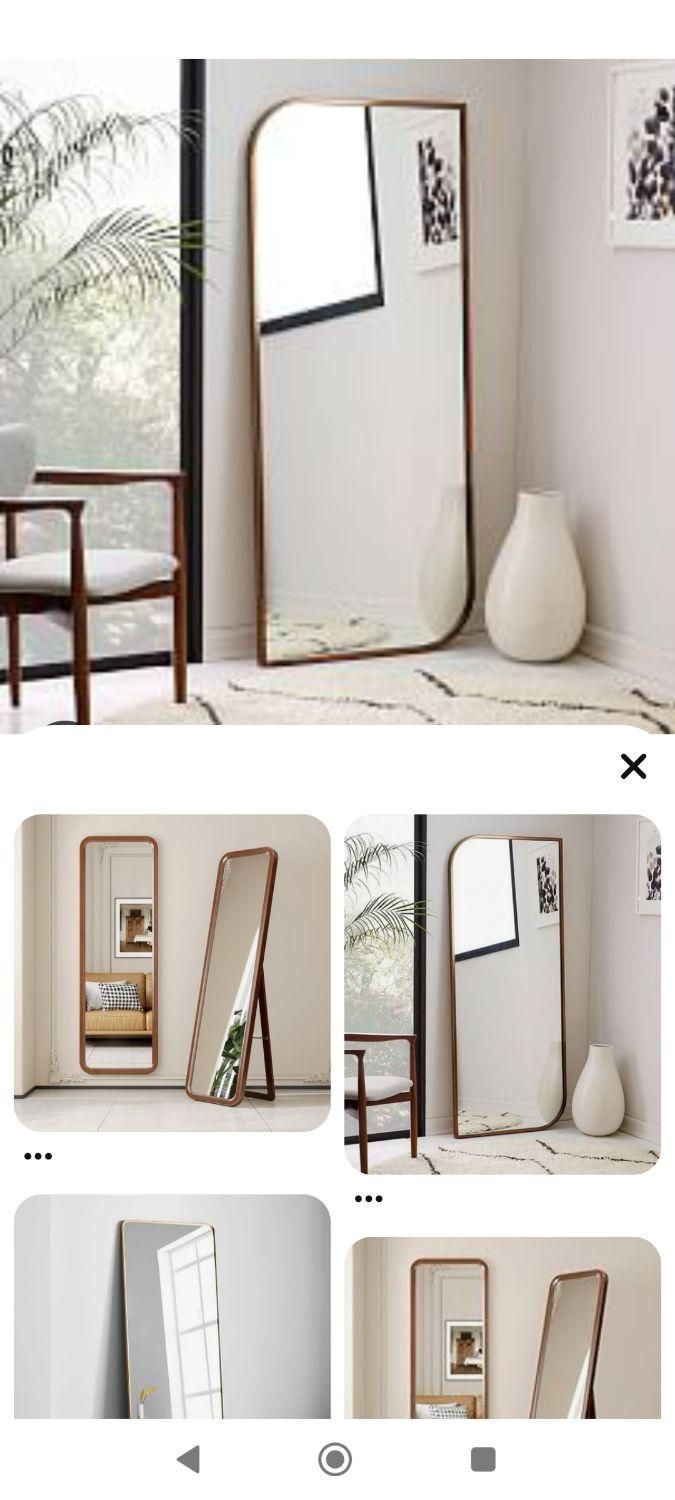This screenshot has height=1500, width=675.
Task: Open options under the mirror with vase pin
Action: (369, 1198)
